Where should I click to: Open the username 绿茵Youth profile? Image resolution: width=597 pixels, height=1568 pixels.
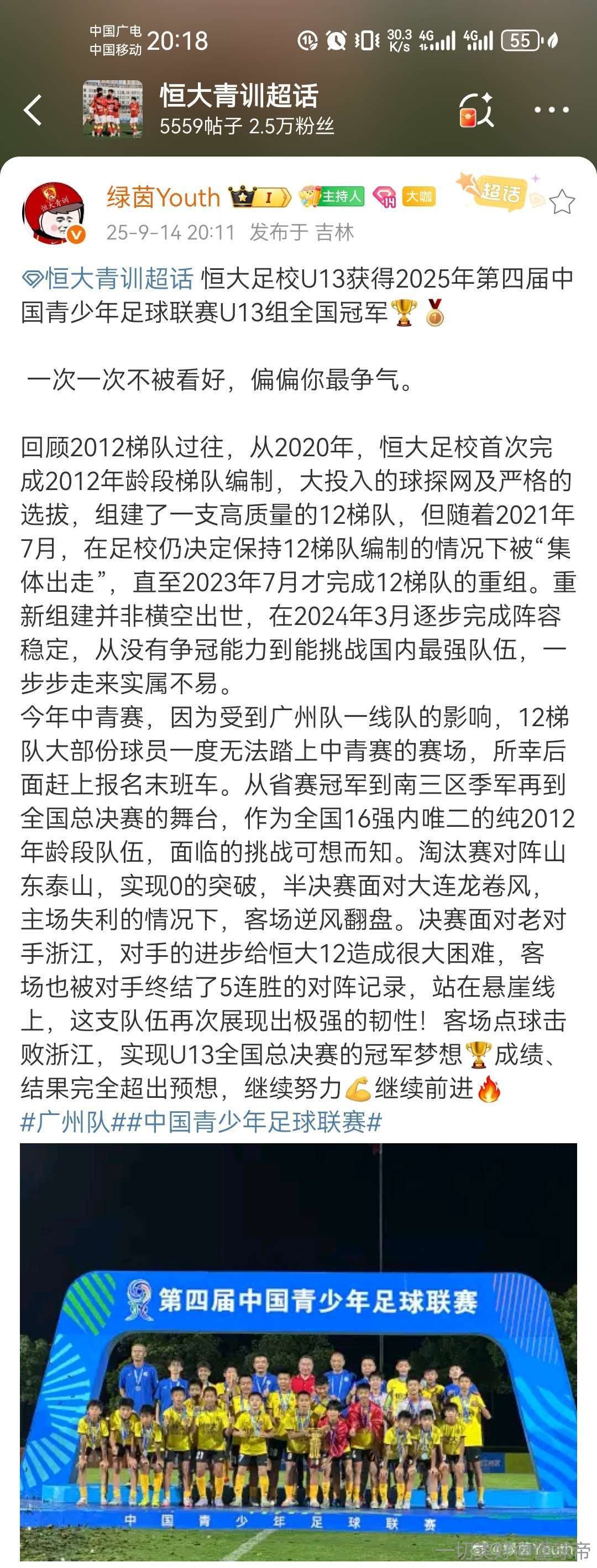(163, 197)
